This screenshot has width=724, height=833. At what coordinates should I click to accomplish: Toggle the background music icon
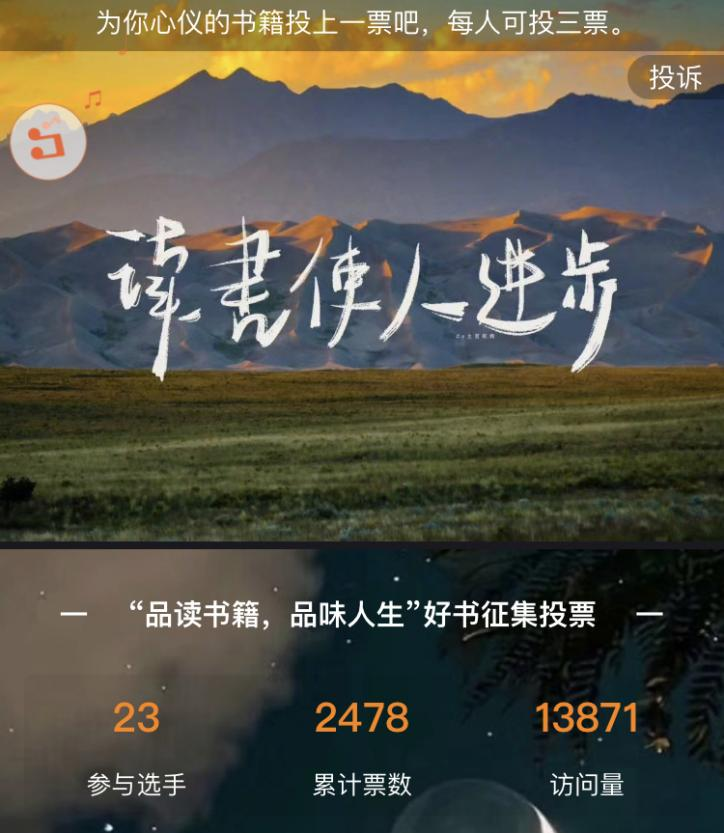(x=47, y=142)
